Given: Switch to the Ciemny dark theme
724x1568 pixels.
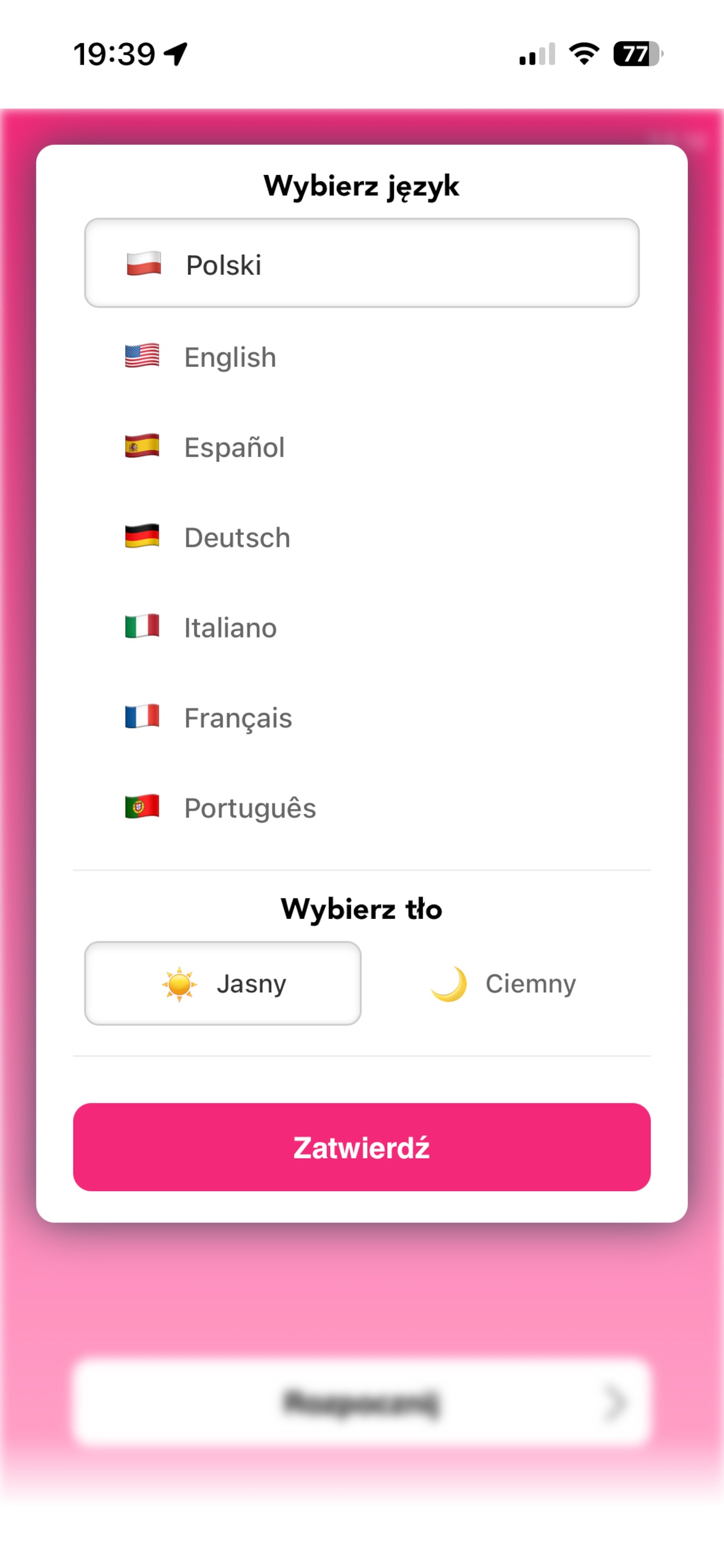Looking at the screenshot, I should 502,983.
